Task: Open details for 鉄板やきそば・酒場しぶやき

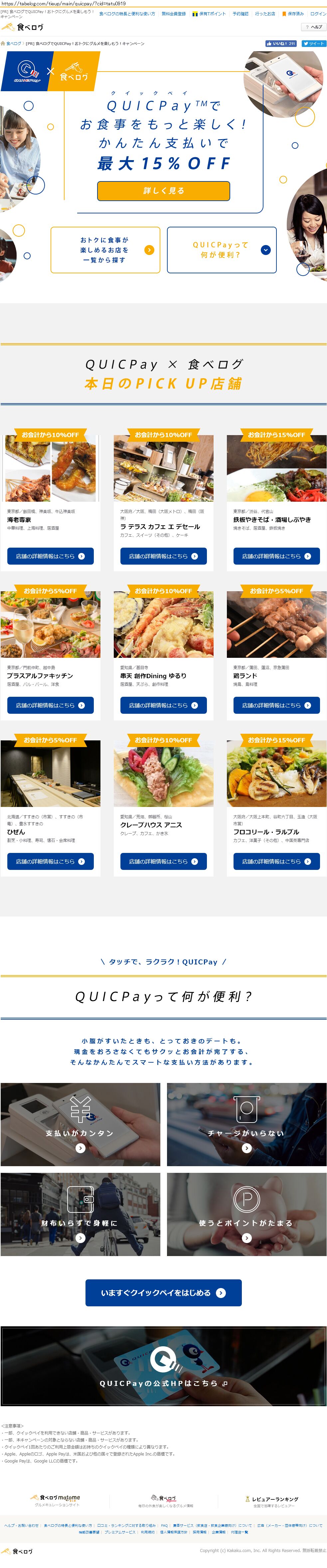Action: pyautogui.click(x=276, y=556)
